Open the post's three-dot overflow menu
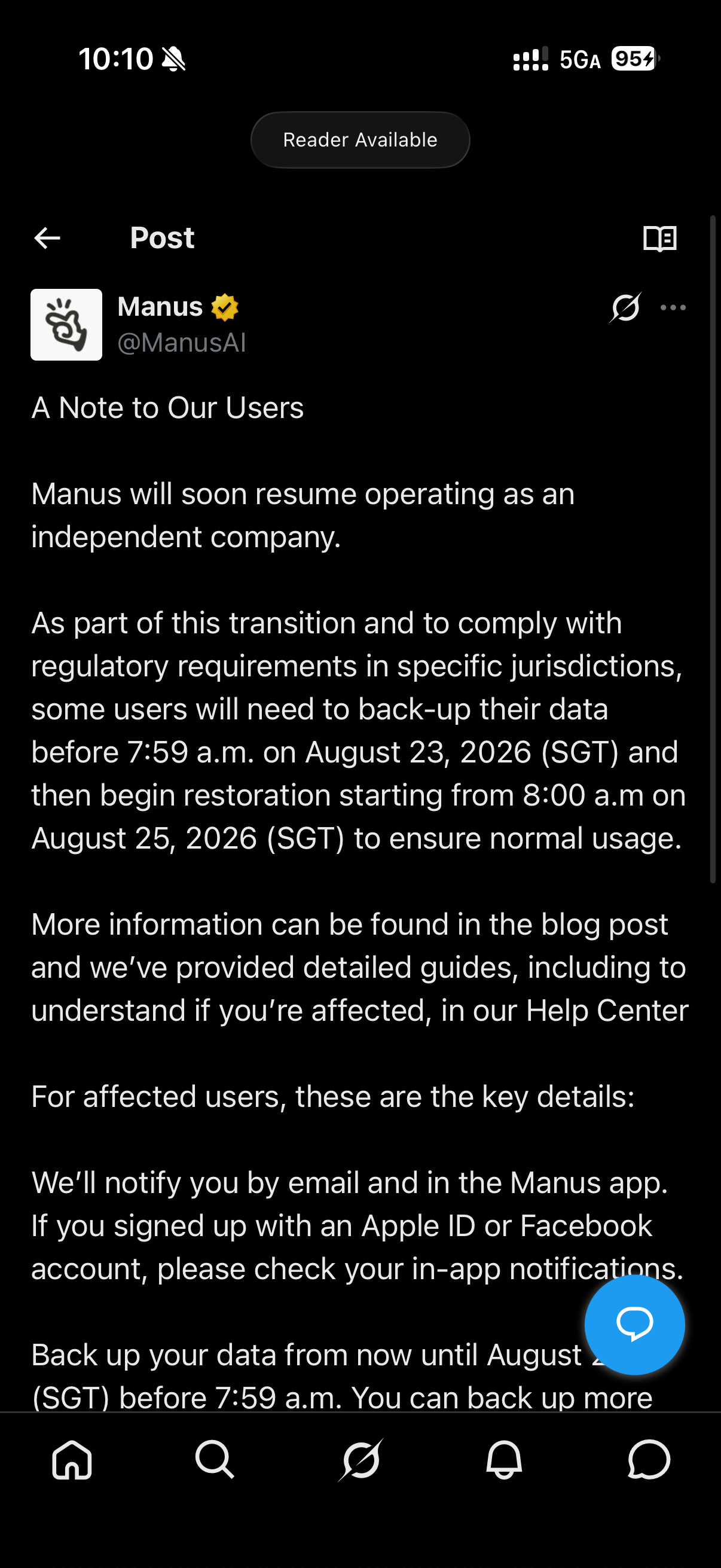Screen dimensions: 721x1568 (x=674, y=307)
